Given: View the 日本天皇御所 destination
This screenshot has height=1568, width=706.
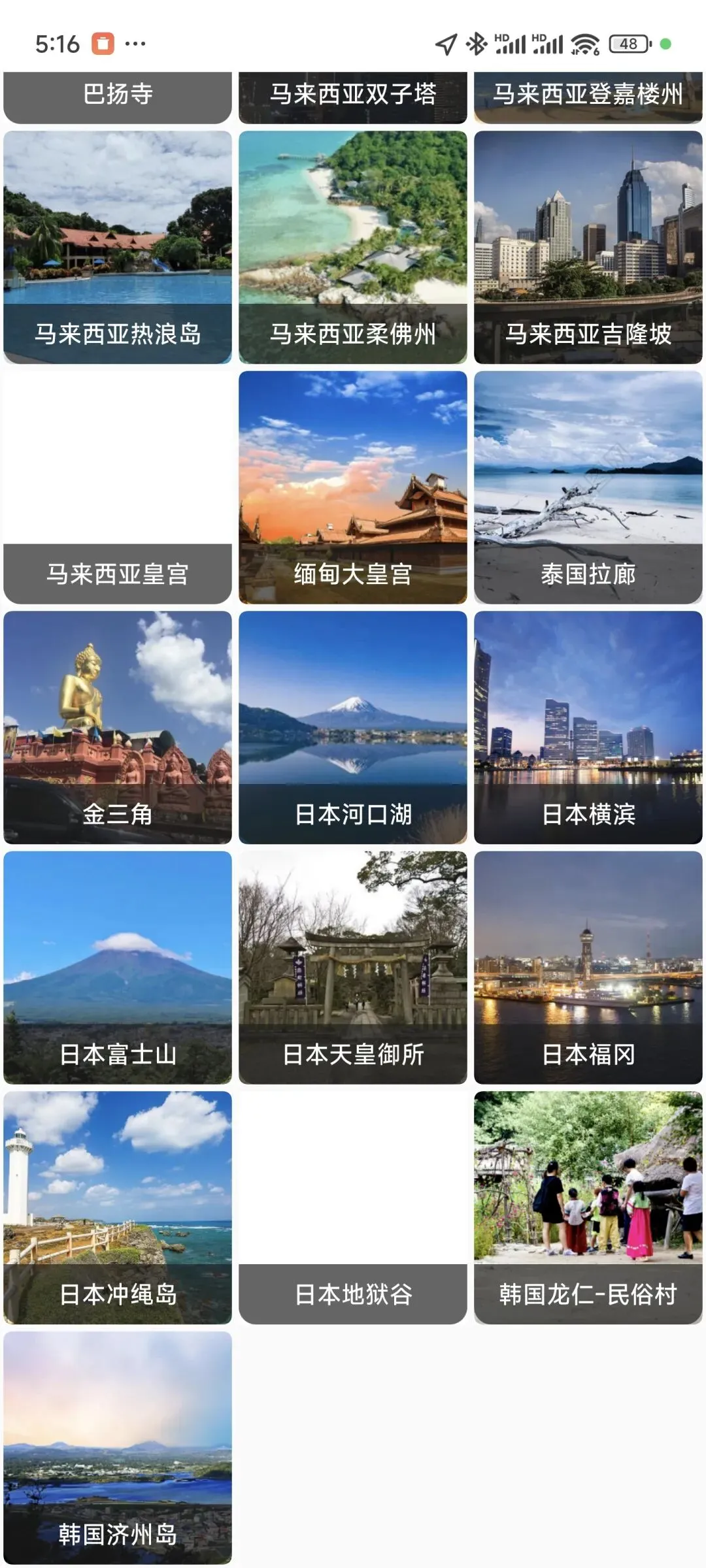Looking at the screenshot, I should tap(353, 967).
